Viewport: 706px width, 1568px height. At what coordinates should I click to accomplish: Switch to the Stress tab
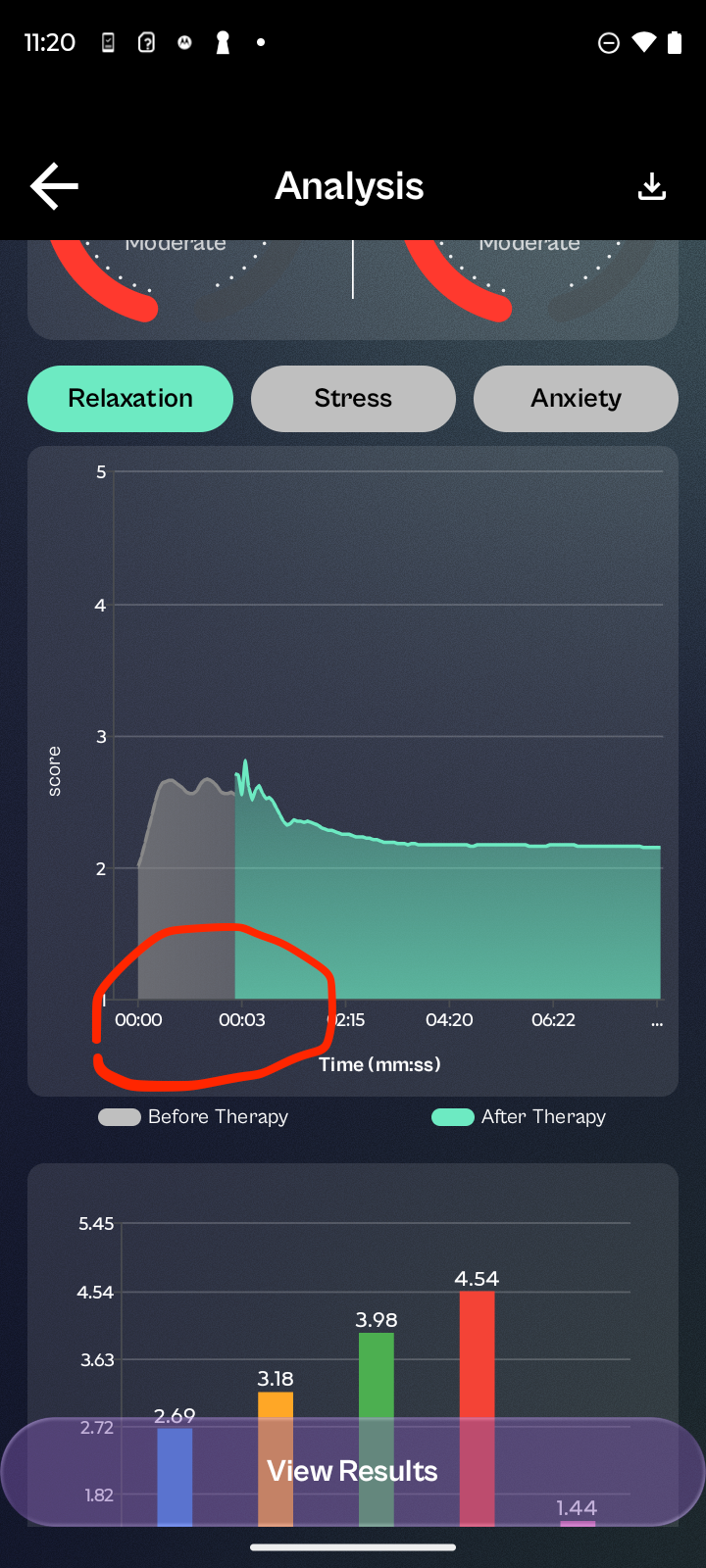353,399
